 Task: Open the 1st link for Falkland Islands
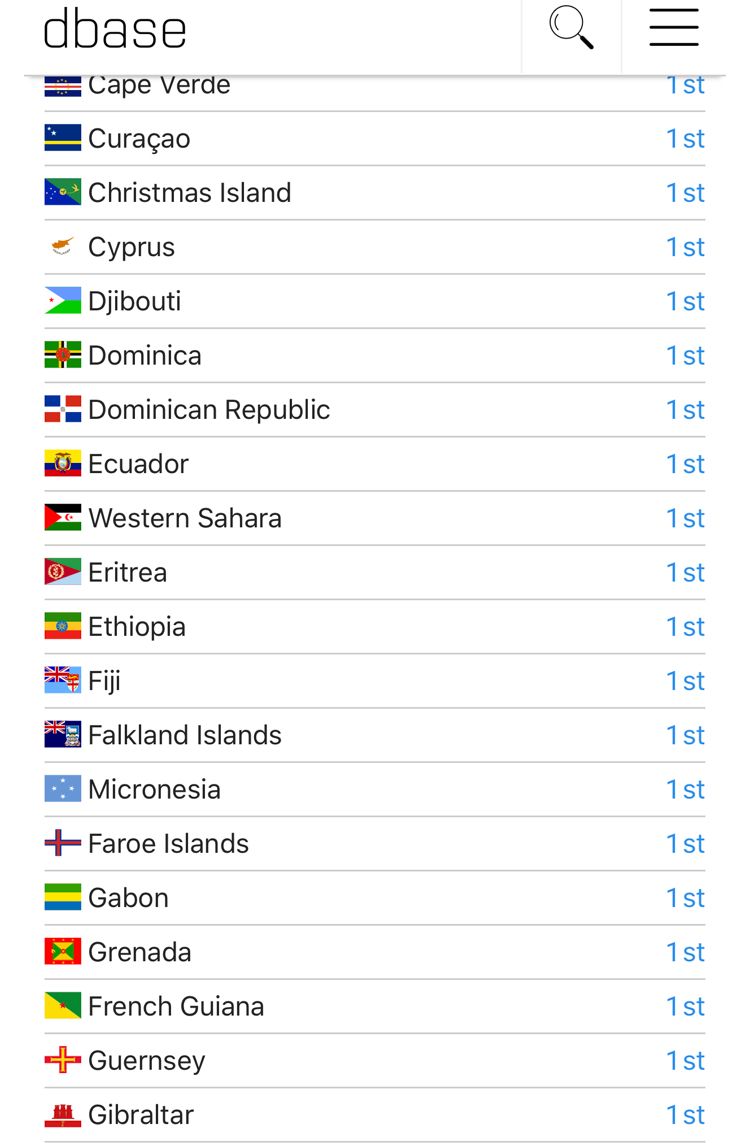coord(685,735)
